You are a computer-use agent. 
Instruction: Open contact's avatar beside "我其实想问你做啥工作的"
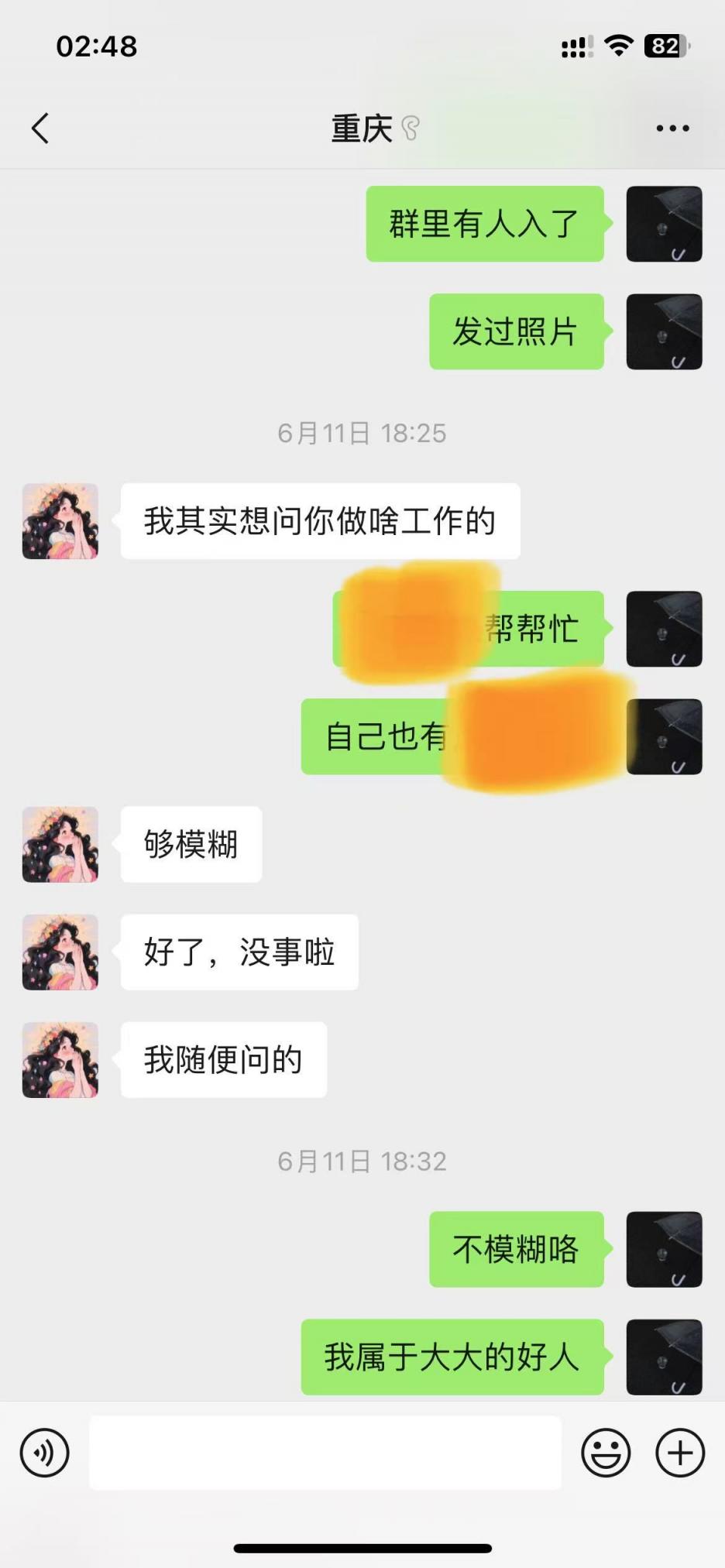click(60, 521)
